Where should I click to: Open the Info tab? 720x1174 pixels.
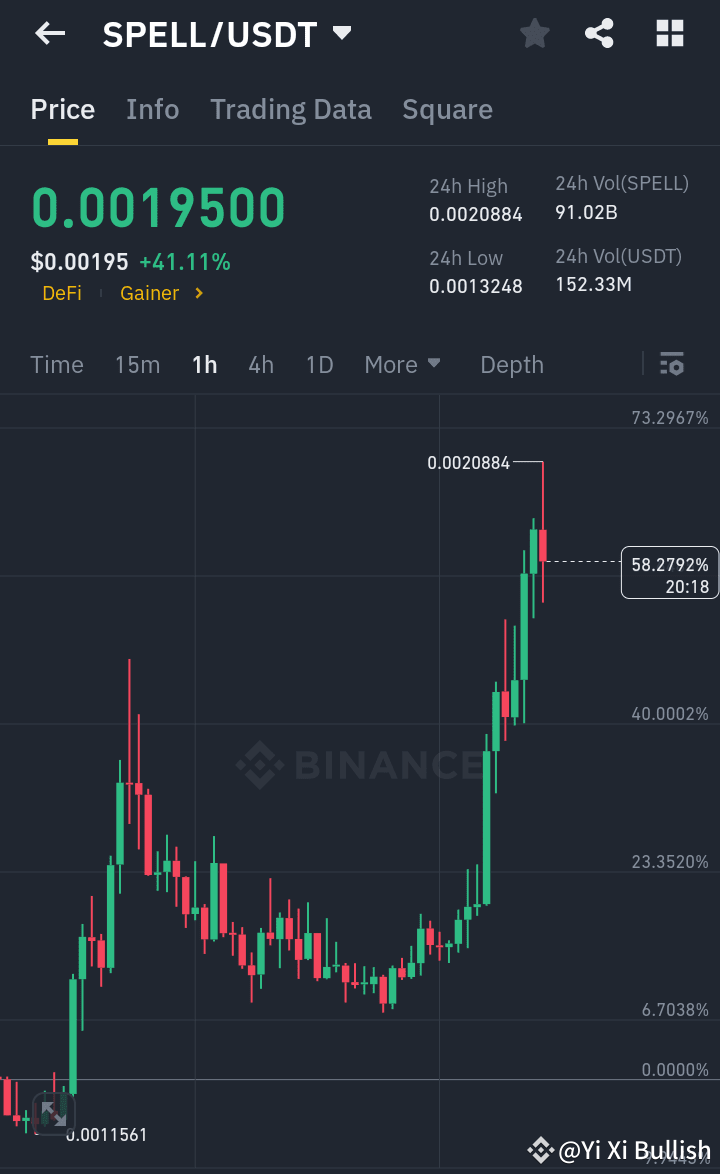point(152,109)
